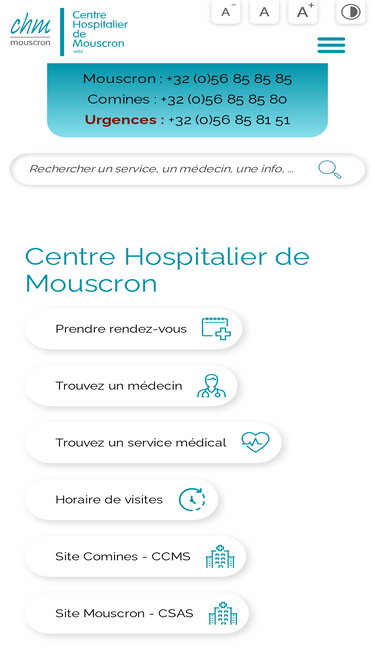Open Prendre rendez-vous
Viewport: 375px width, 667px height.
click(x=134, y=329)
